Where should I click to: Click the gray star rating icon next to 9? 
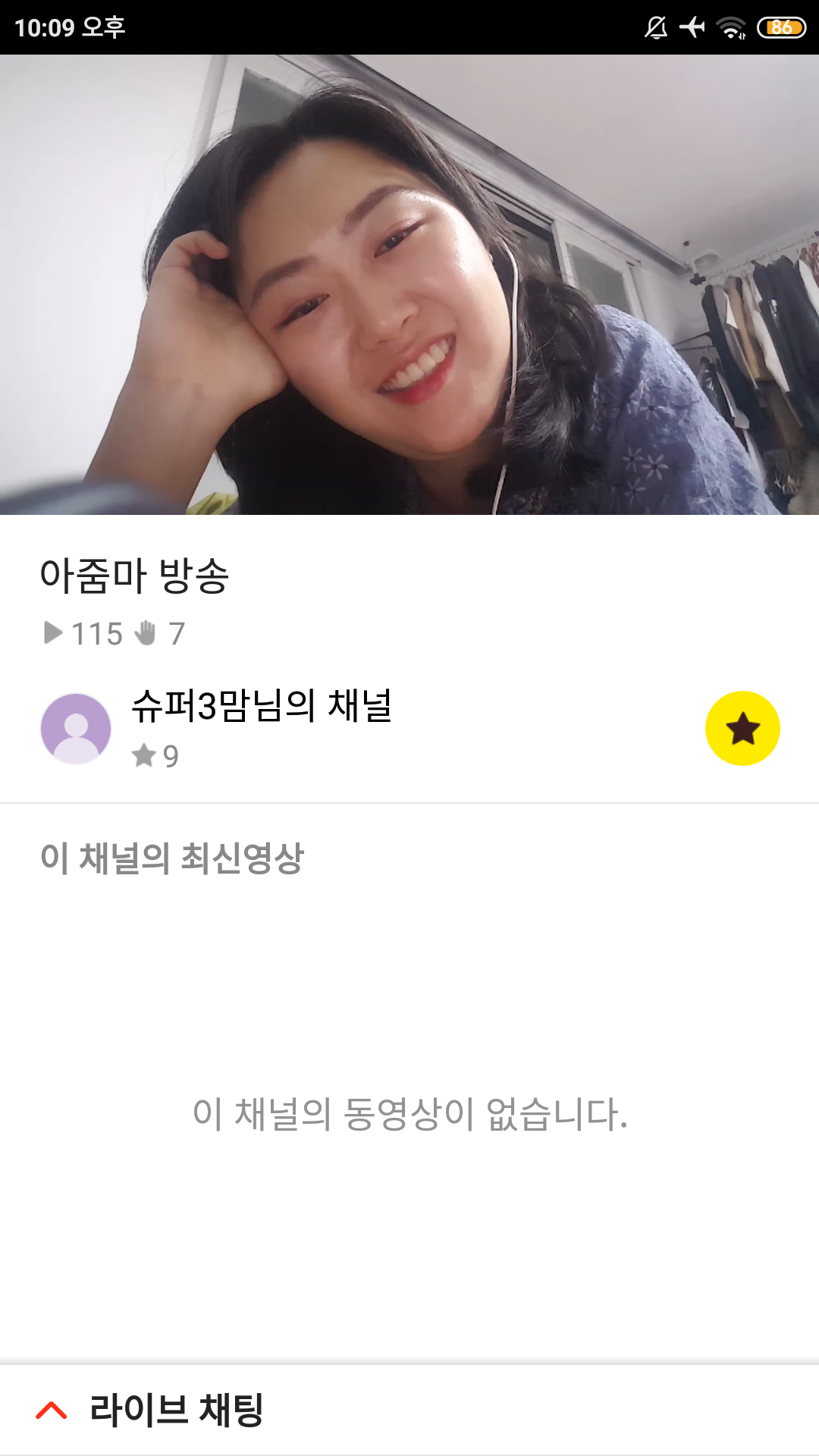144,755
